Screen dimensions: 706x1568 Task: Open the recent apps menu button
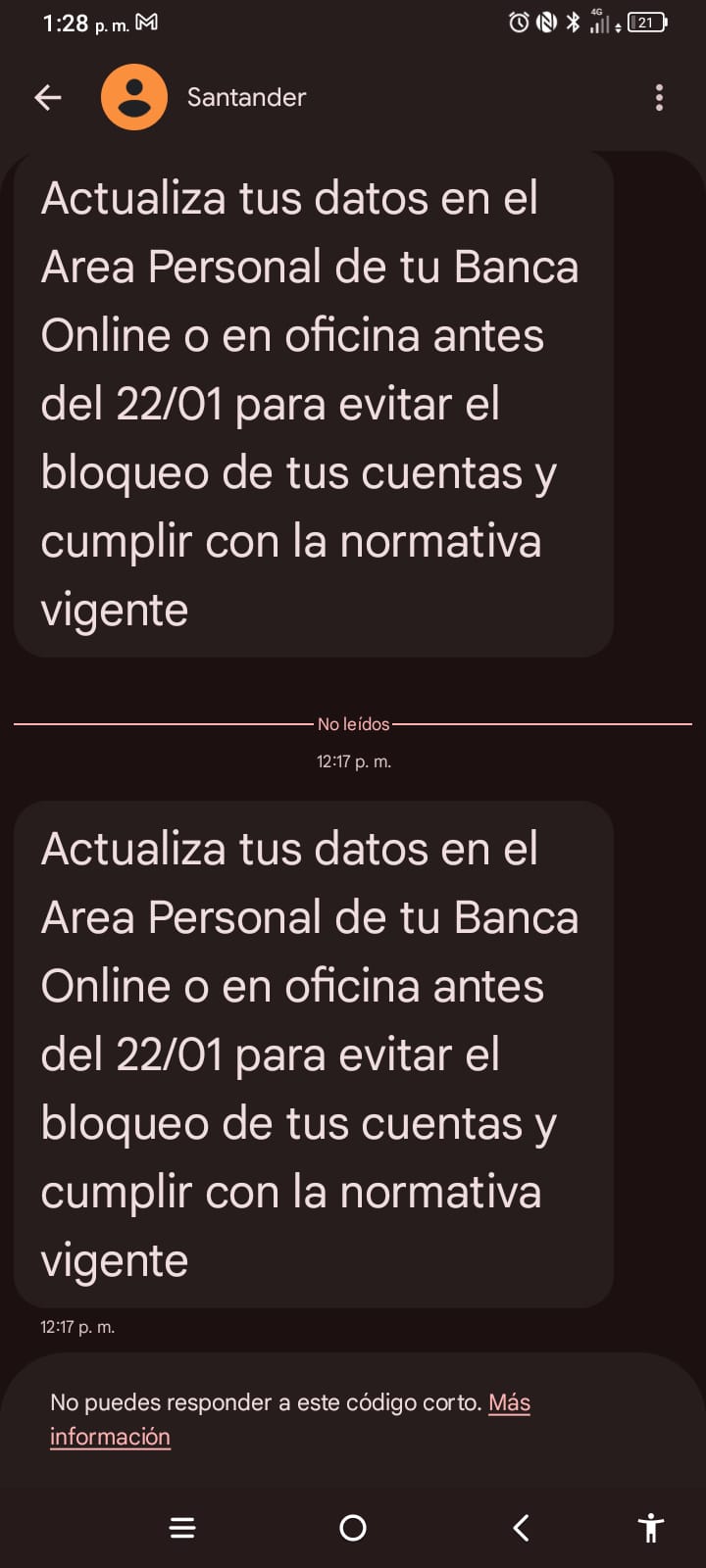coord(182,1527)
